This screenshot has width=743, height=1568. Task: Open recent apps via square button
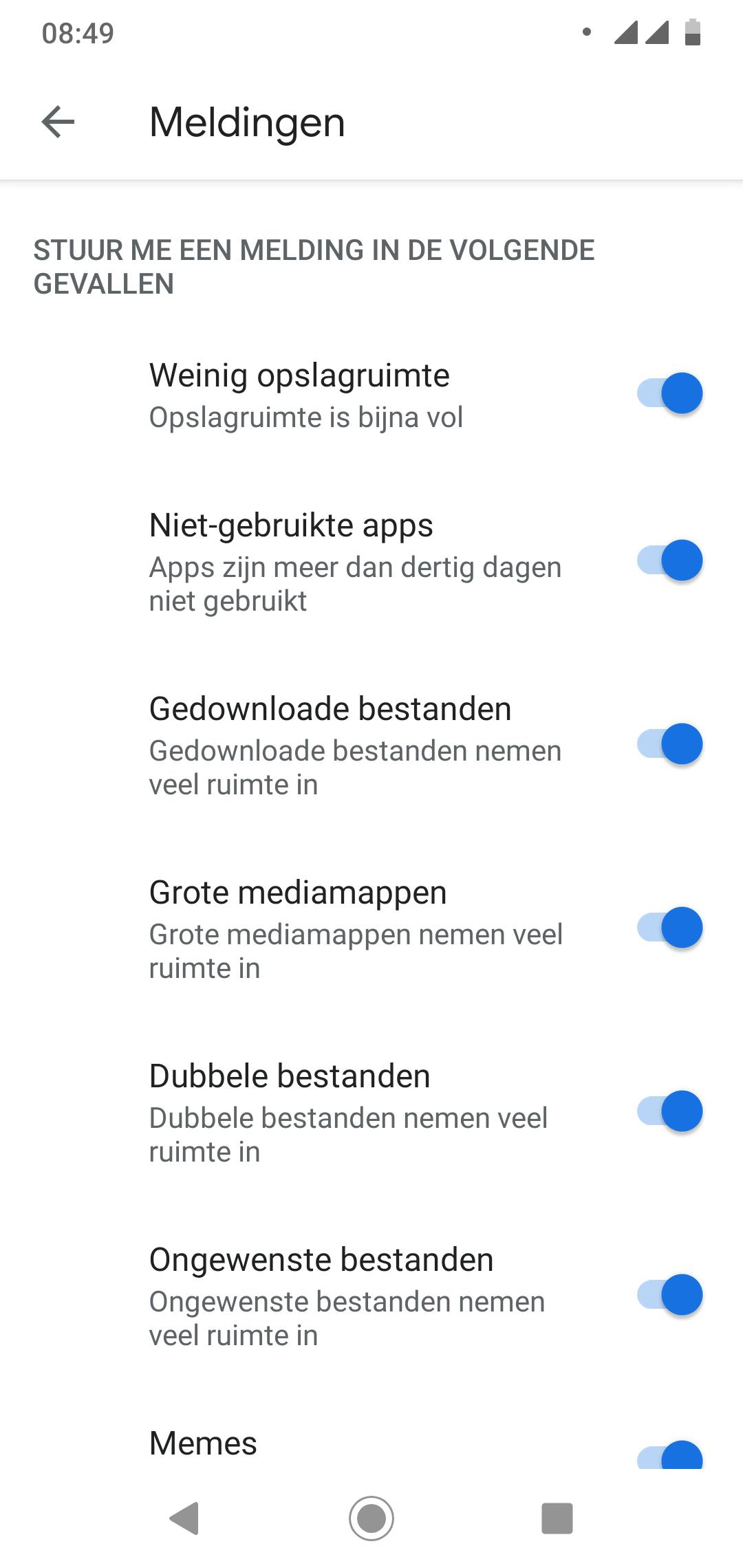click(x=557, y=1518)
